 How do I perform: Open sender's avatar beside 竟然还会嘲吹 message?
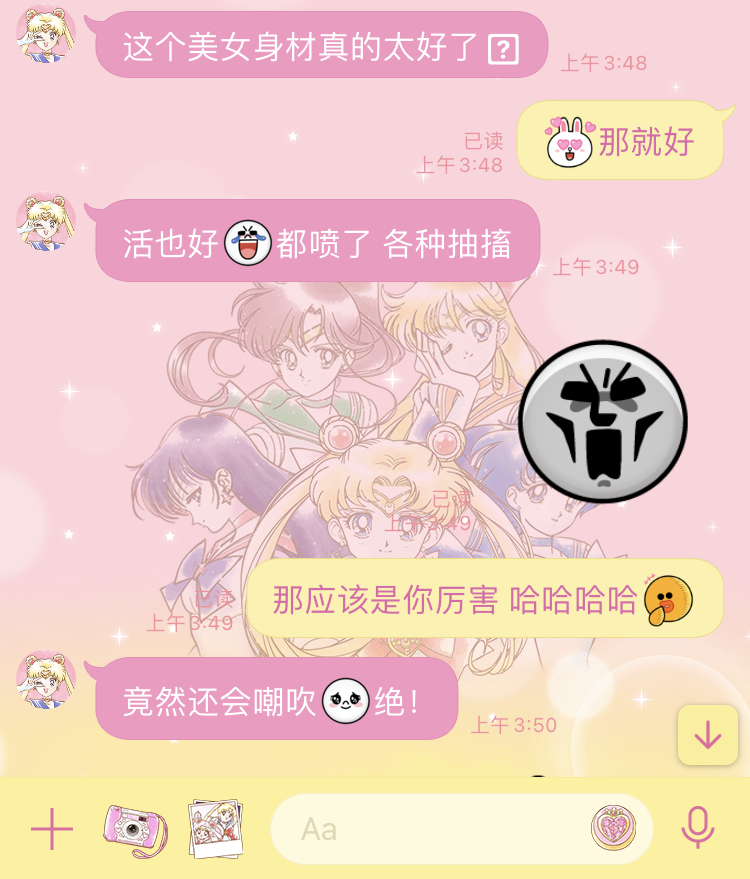pos(46,680)
